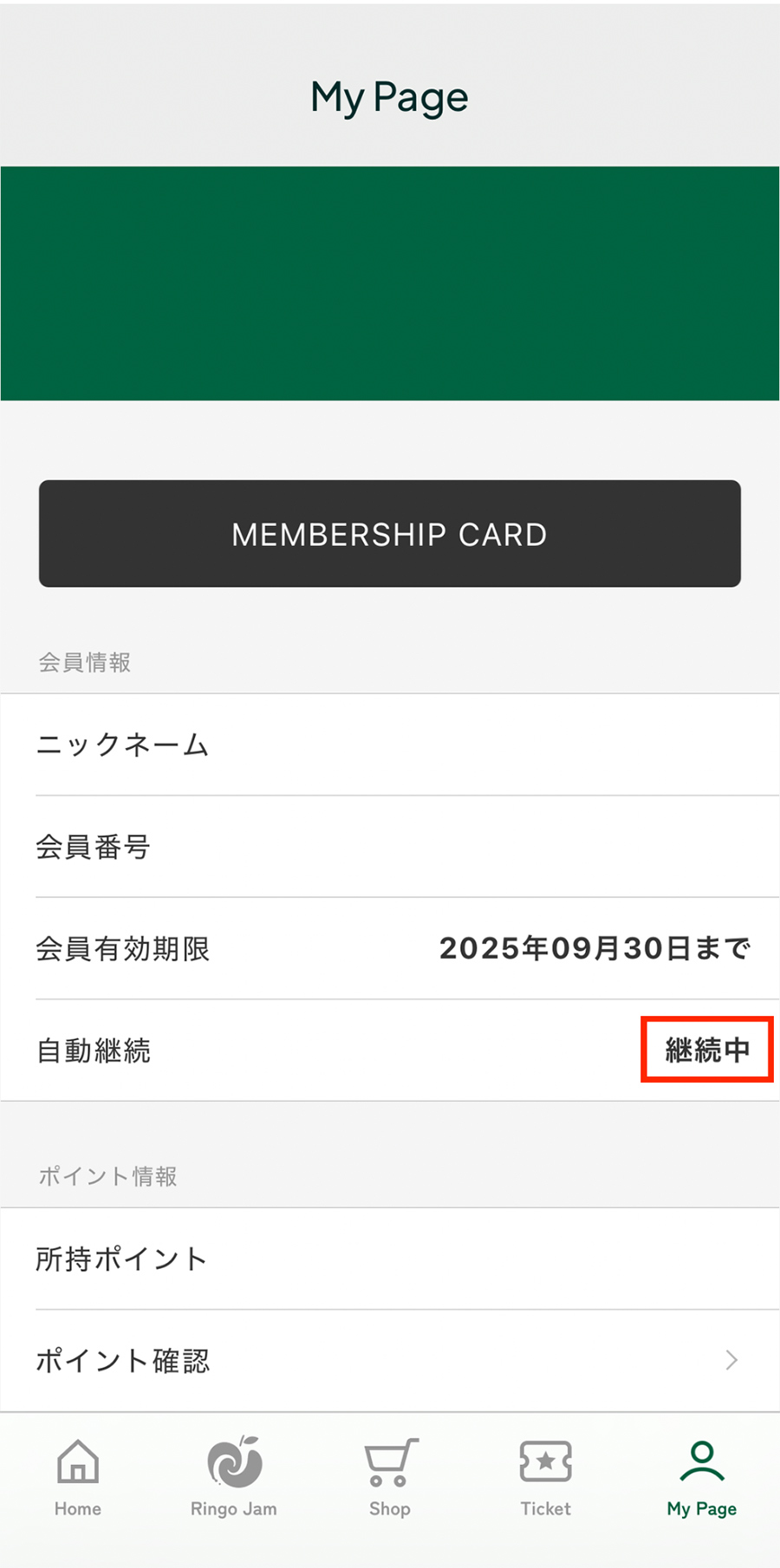This screenshot has width=780, height=1568.
Task: Switch to the Ringo Jam tab
Action: click(234, 1478)
